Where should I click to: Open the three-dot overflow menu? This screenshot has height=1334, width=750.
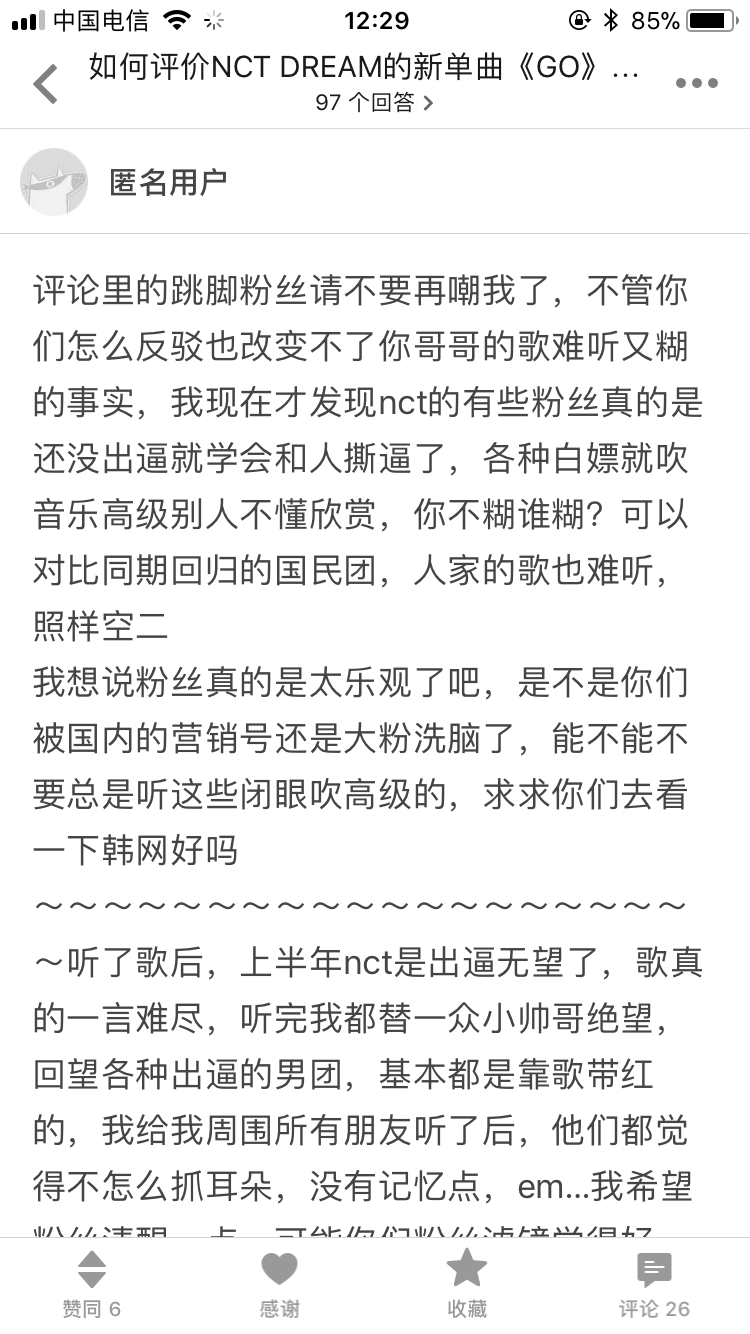pyautogui.click(x=697, y=84)
